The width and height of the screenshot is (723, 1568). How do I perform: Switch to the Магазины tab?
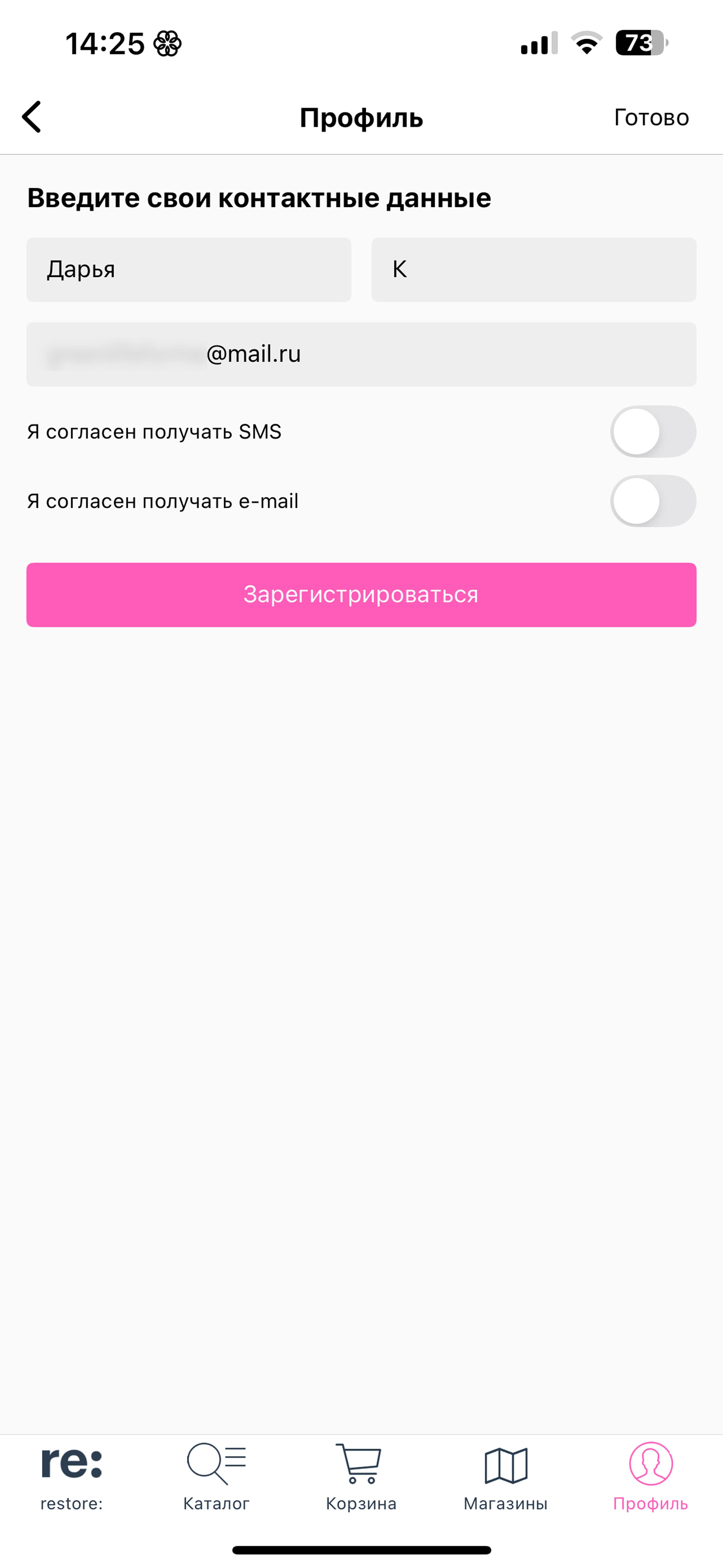click(505, 1475)
